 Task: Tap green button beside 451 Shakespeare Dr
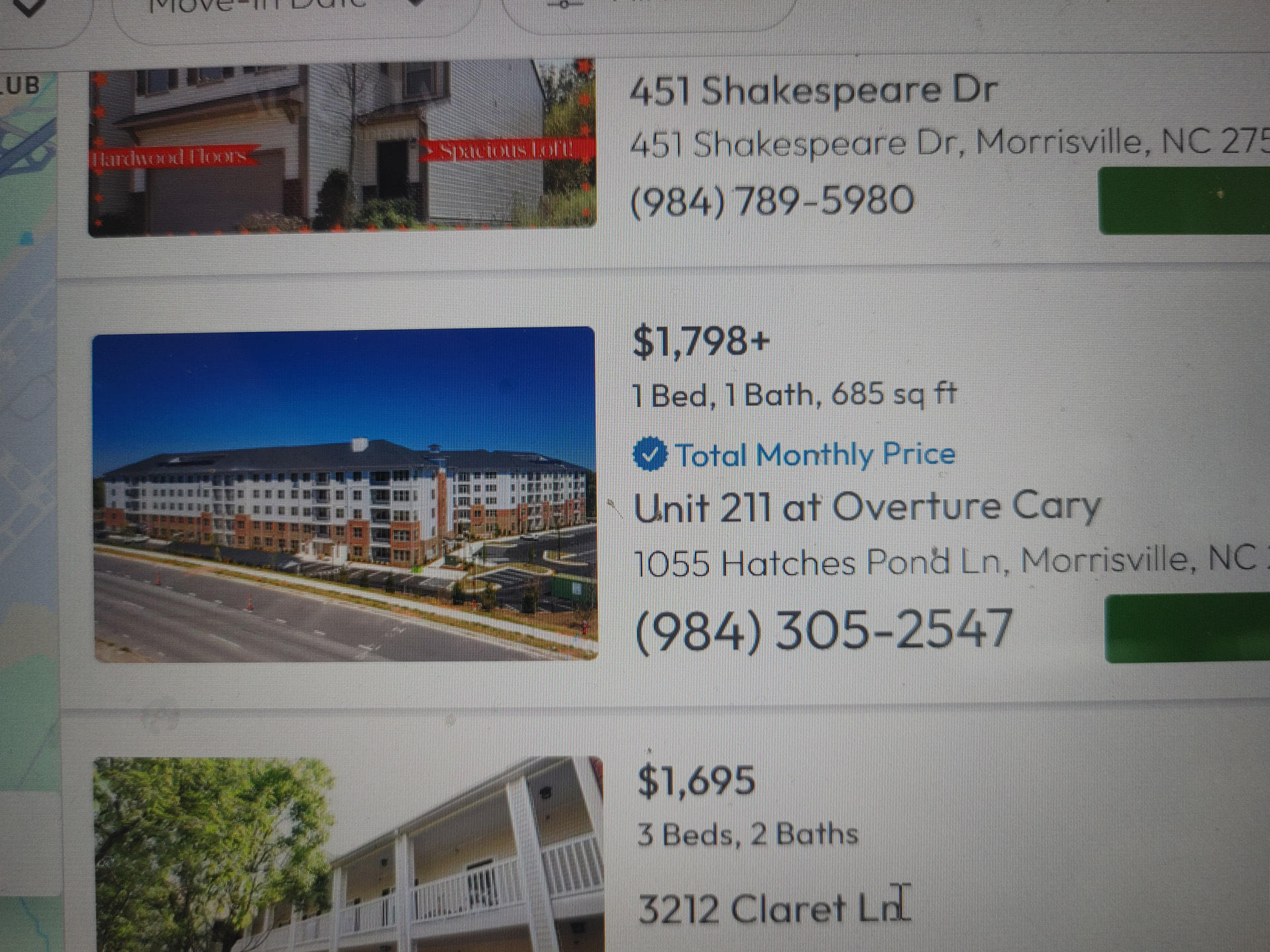(1184, 201)
